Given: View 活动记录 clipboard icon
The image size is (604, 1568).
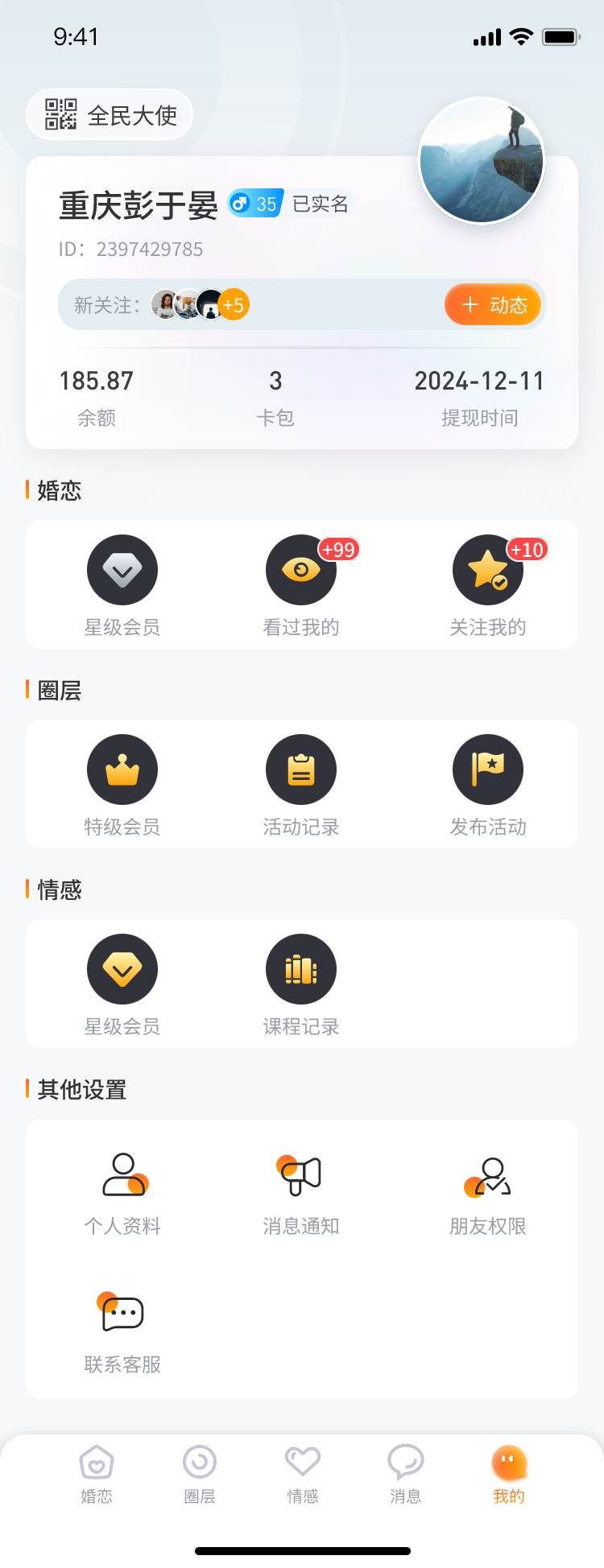Looking at the screenshot, I should 301,769.
